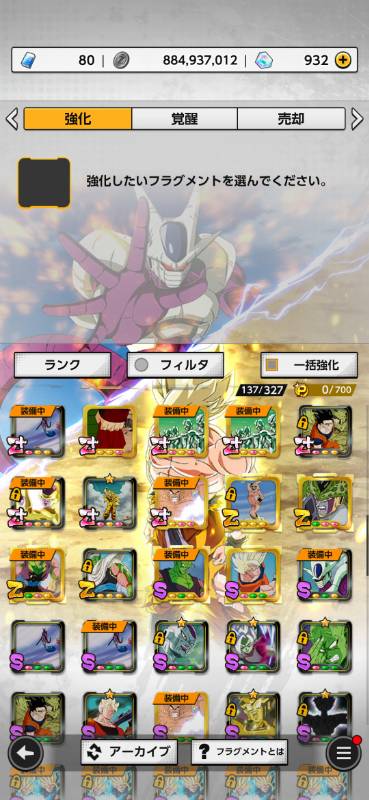Switch to the 売却 tab
The width and height of the screenshot is (369, 800).
[291, 119]
